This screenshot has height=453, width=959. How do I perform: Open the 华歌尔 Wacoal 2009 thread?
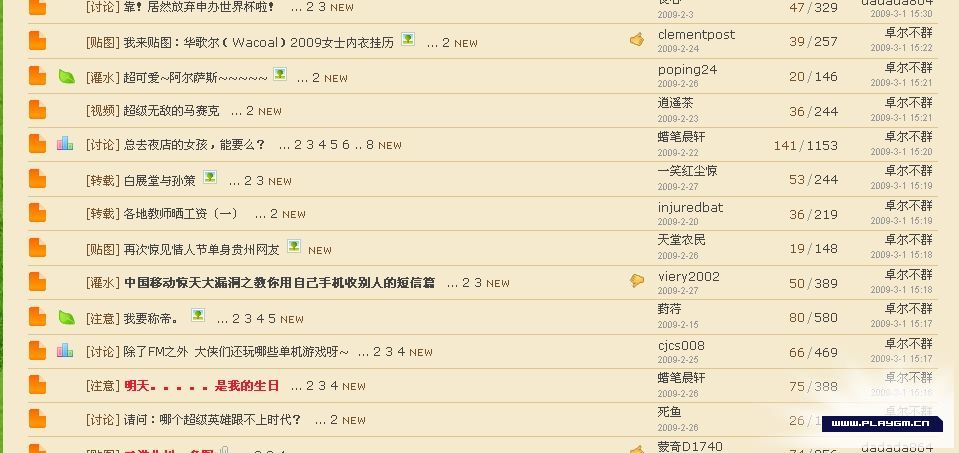(x=258, y=43)
